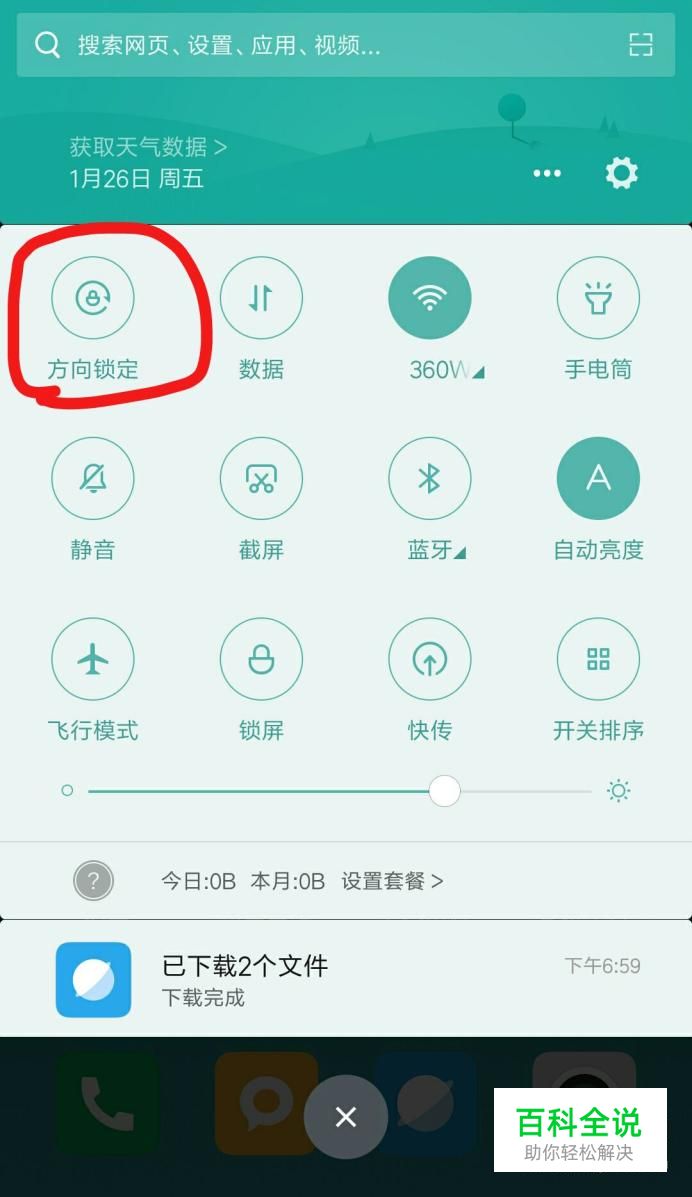The height and width of the screenshot is (1197, 692).
Task: Tap 获取天气数据 to fetch weather
Action: pos(147,146)
